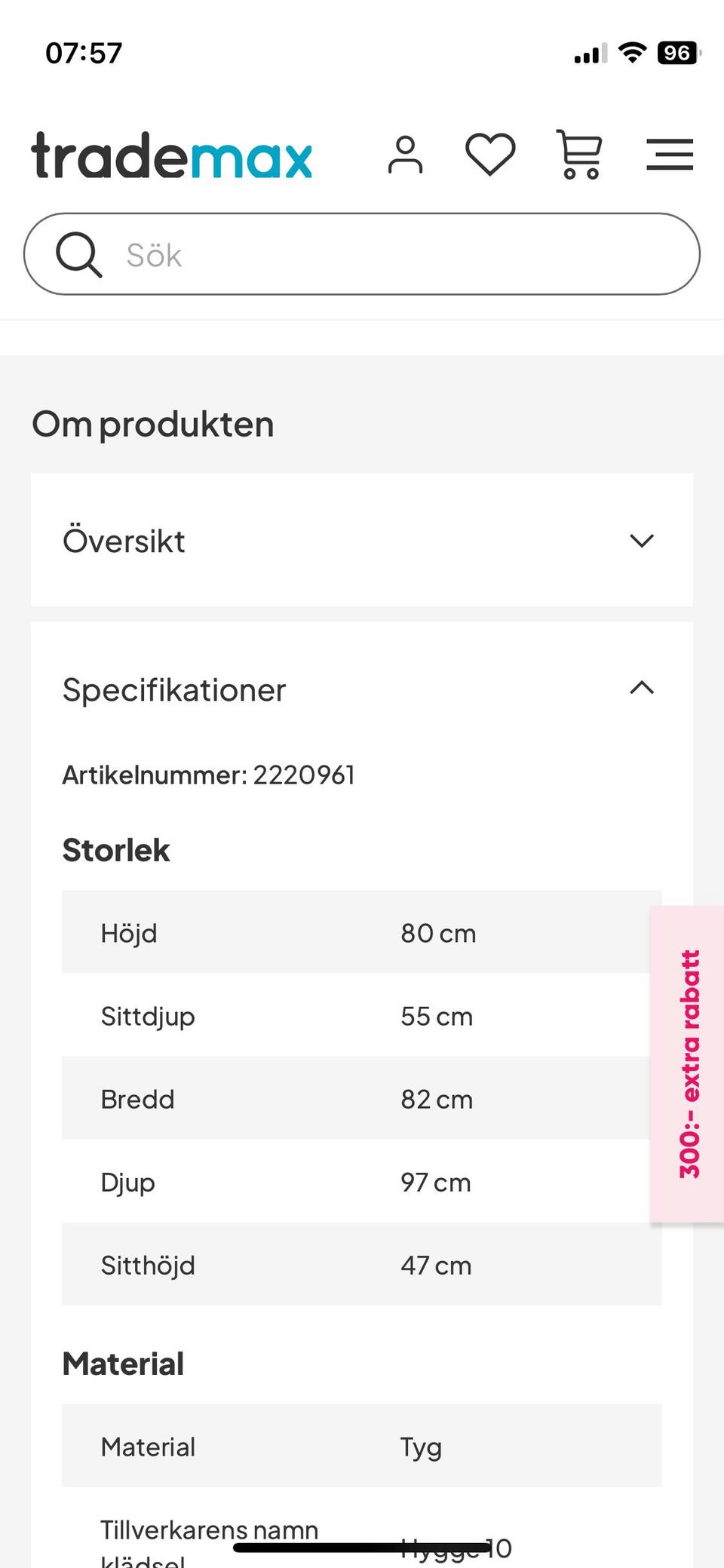Open the account profile icon

point(406,155)
